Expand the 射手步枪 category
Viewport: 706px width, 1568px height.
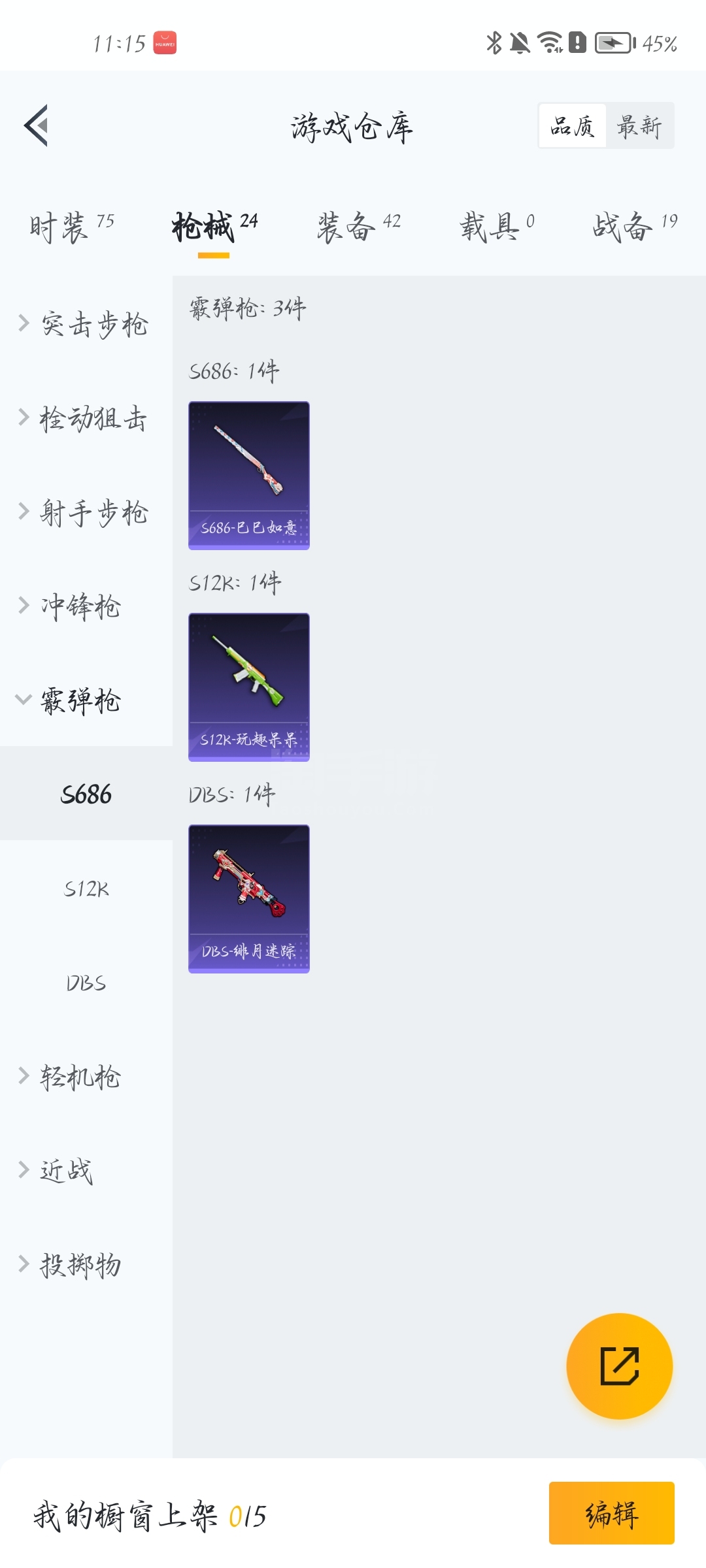point(86,512)
